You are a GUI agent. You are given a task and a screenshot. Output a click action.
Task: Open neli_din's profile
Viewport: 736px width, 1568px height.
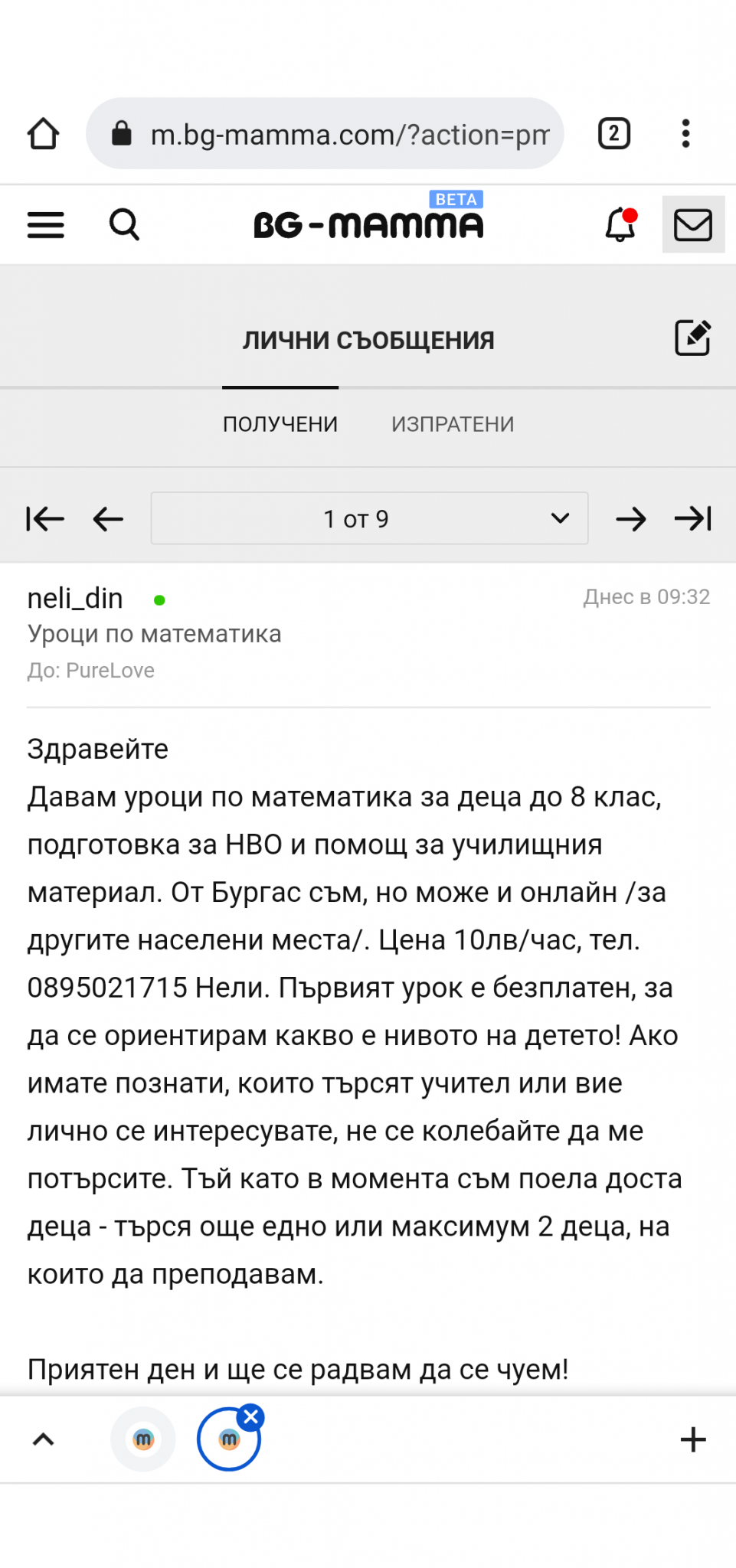(75, 599)
